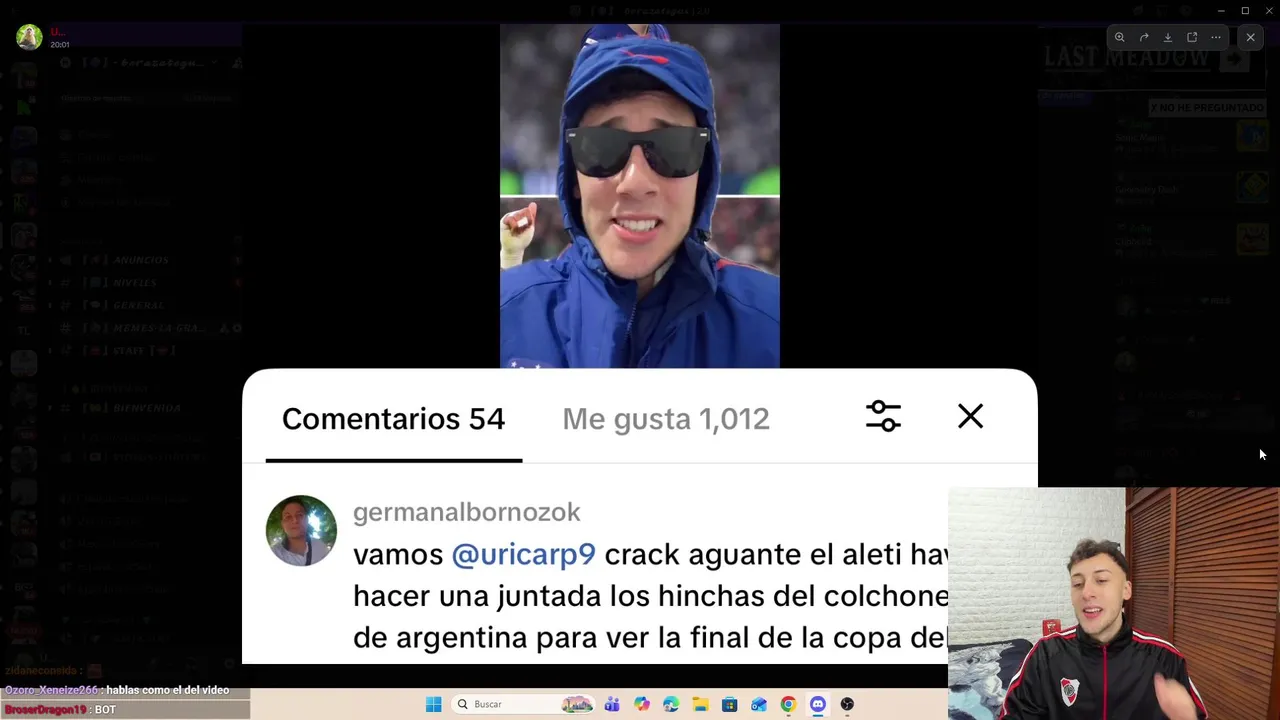The image size is (1280, 720).
Task: Open the three-dots more options menu
Action: (x=1216, y=37)
